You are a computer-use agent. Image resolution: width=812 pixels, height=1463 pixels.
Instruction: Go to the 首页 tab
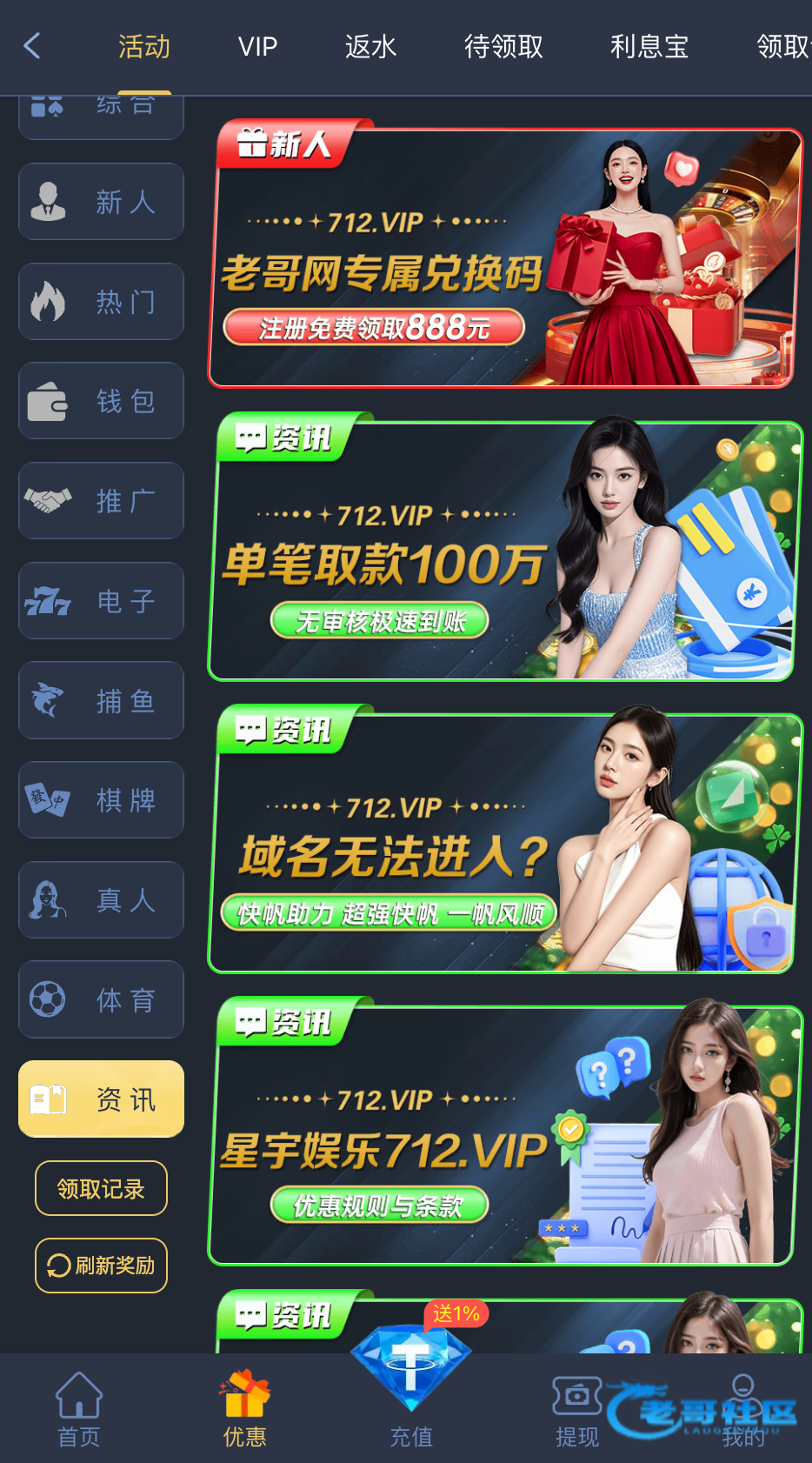(x=79, y=1409)
